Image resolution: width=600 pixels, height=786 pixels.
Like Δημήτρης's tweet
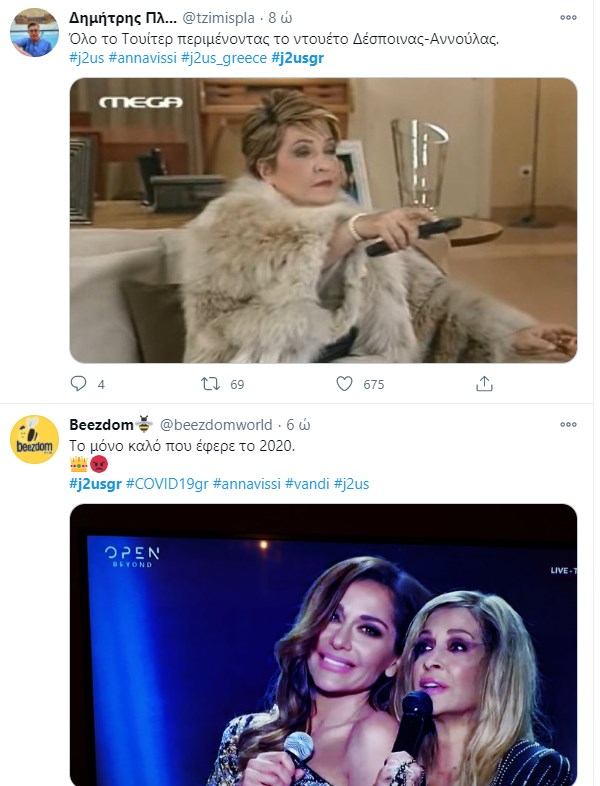point(345,384)
